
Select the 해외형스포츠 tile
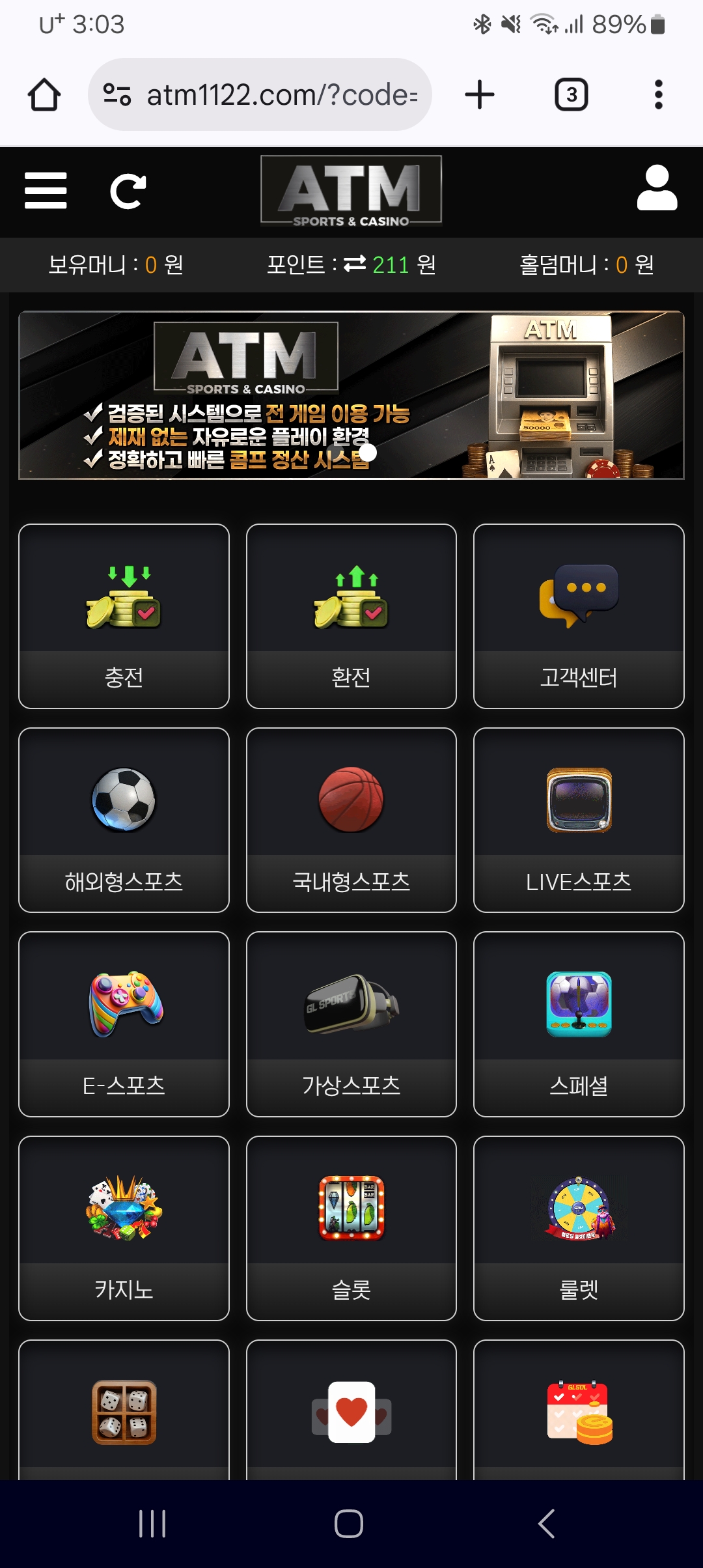124,820
